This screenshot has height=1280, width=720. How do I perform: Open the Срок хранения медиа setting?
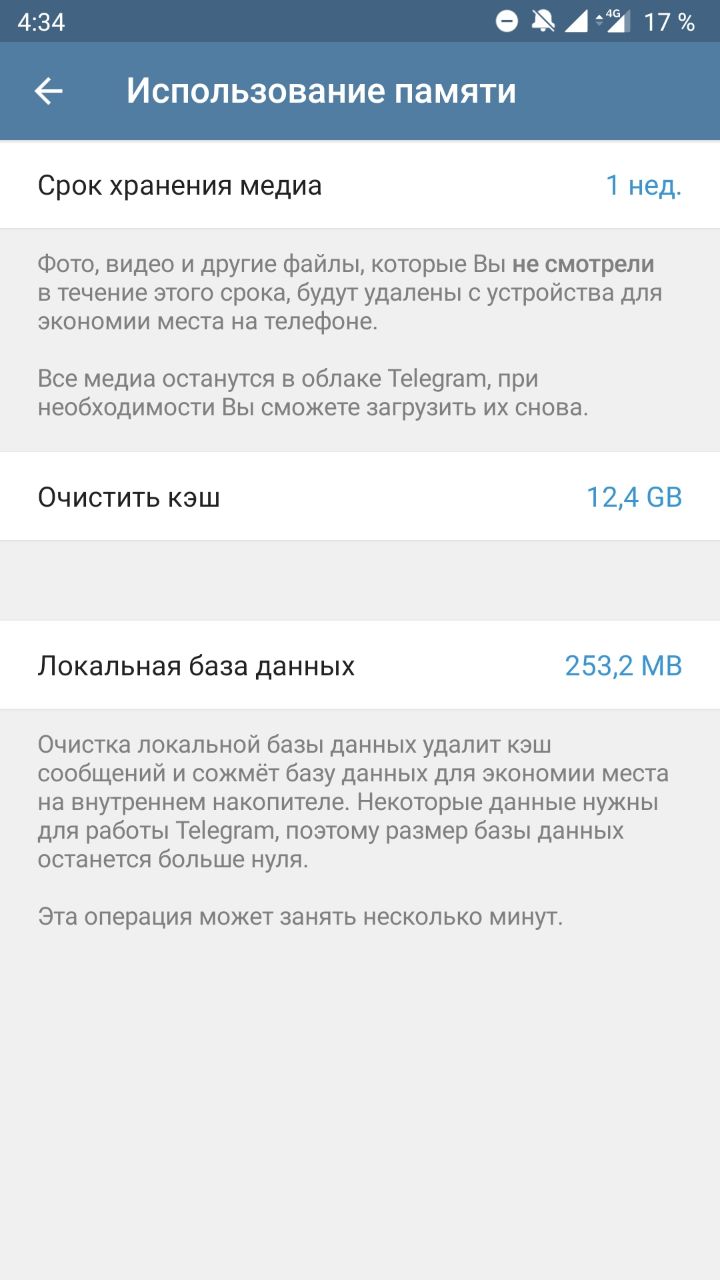(x=359, y=186)
